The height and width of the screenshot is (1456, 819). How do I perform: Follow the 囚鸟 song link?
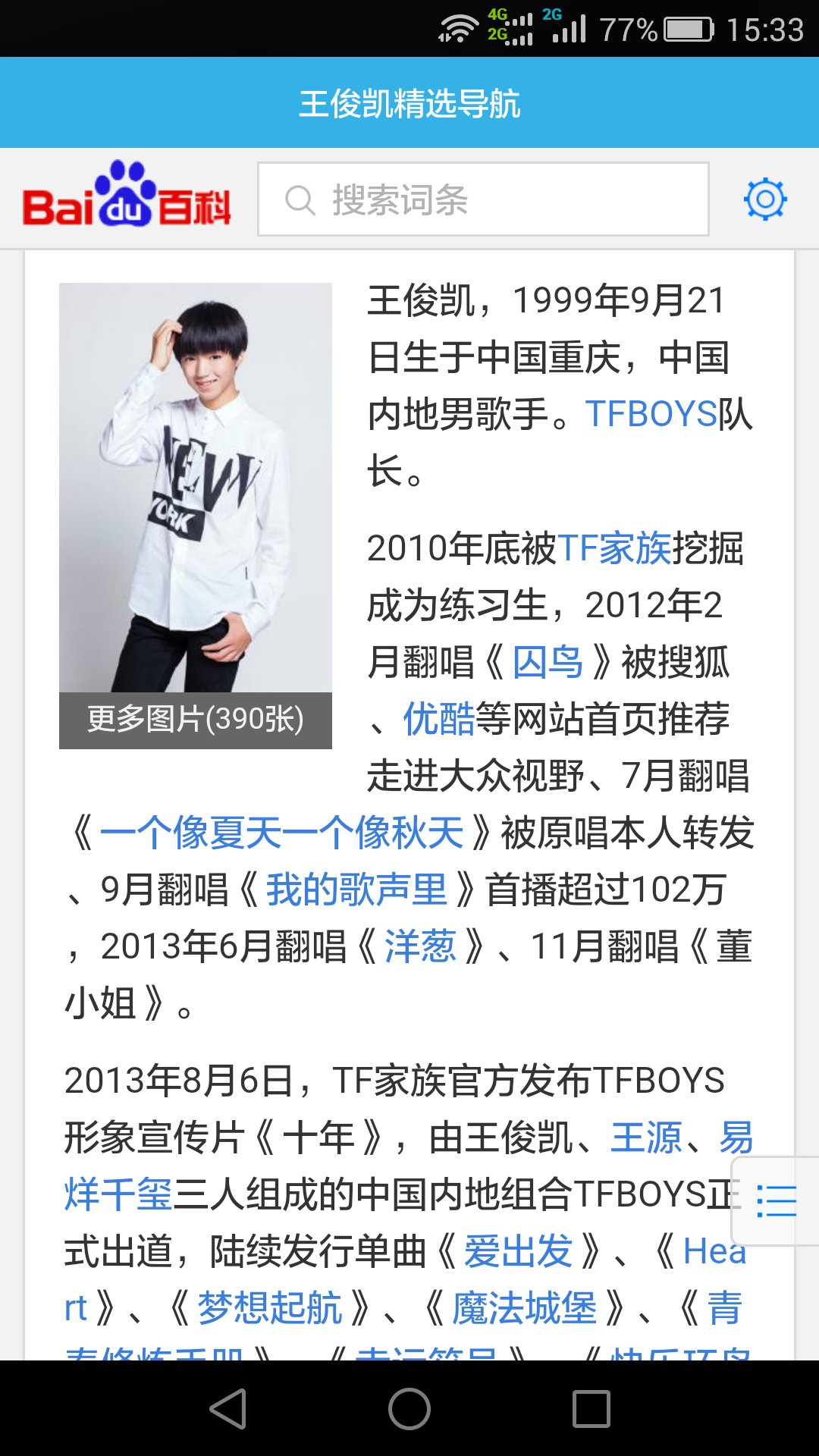[x=548, y=662]
